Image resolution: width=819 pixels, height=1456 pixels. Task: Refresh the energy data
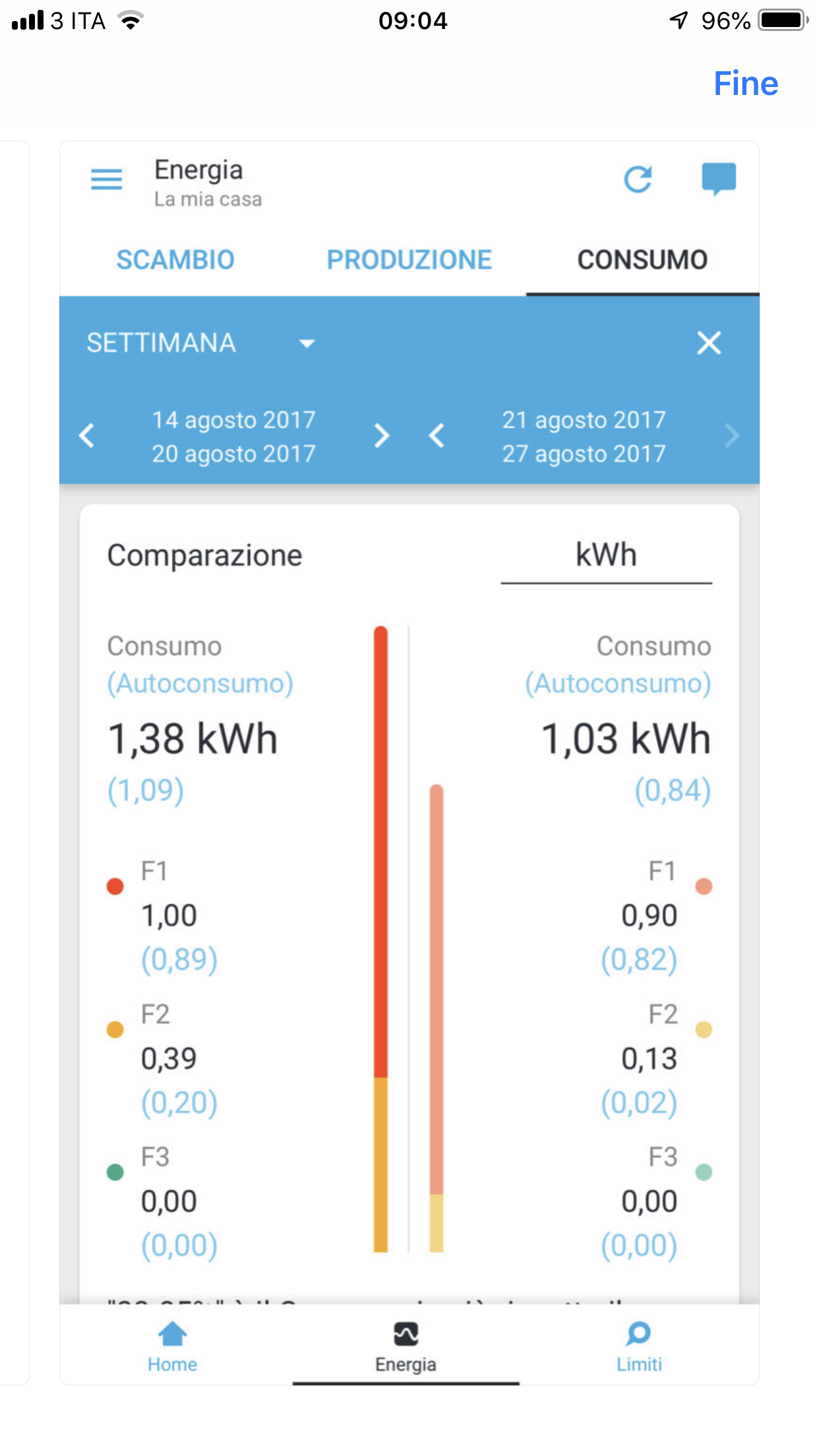(x=638, y=179)
